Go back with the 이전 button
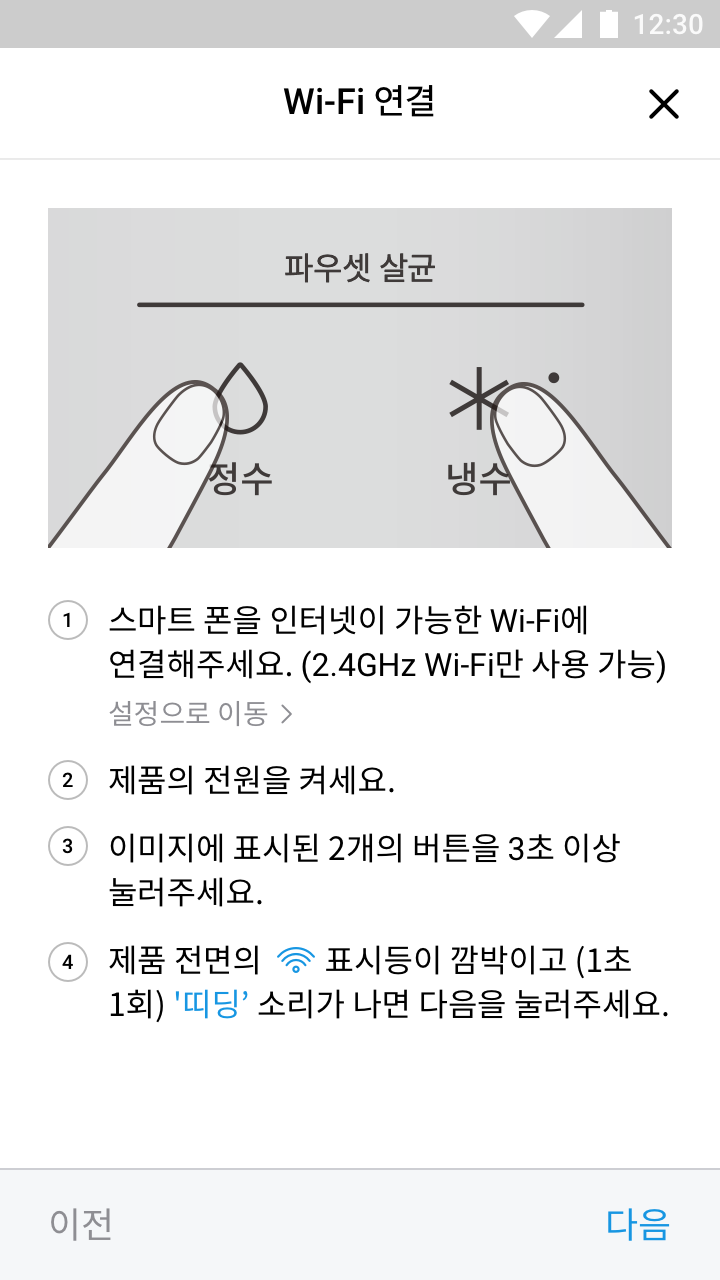 [82, 1224]
